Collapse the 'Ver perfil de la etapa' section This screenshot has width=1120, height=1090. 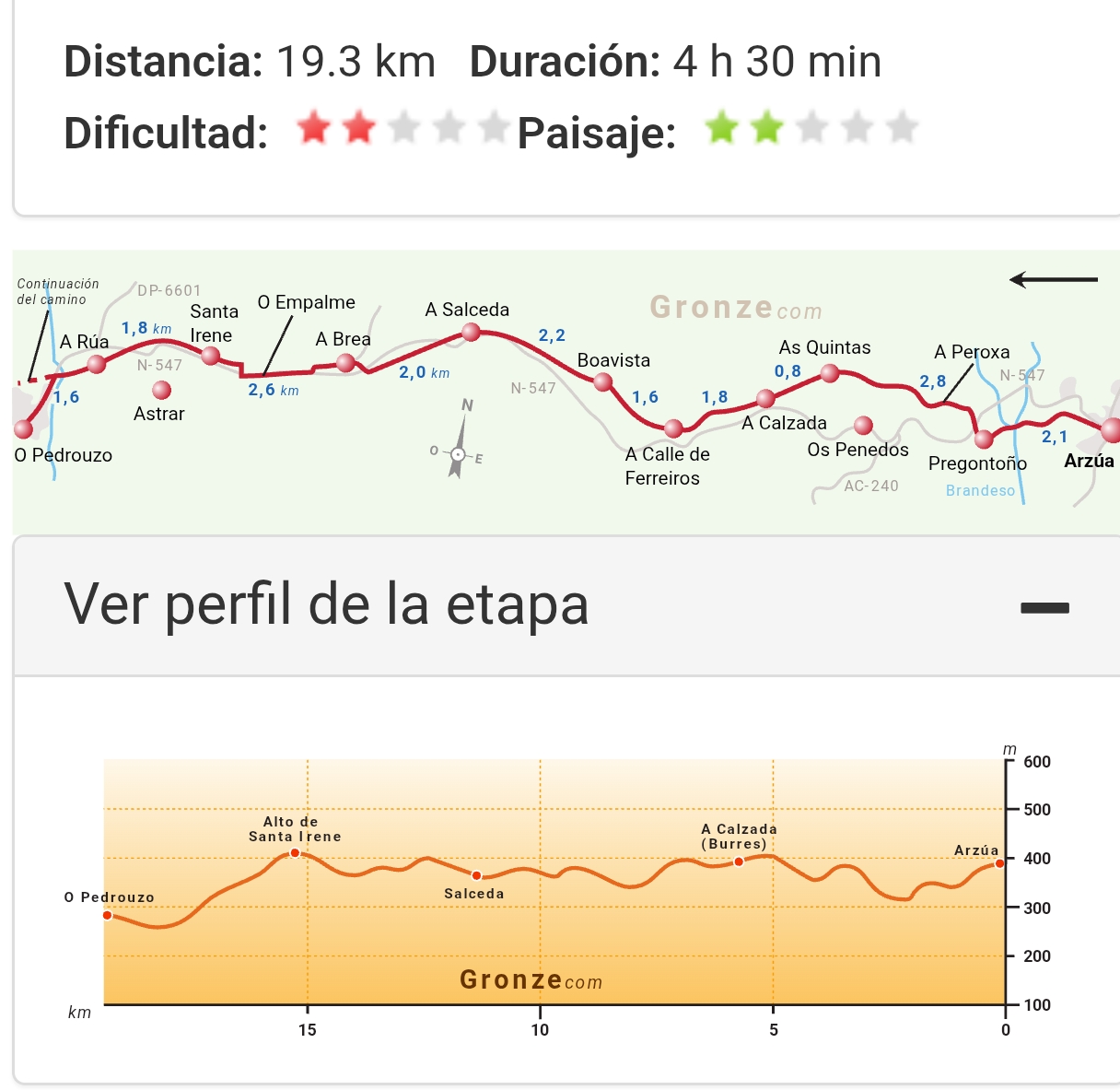(1044, 607)
